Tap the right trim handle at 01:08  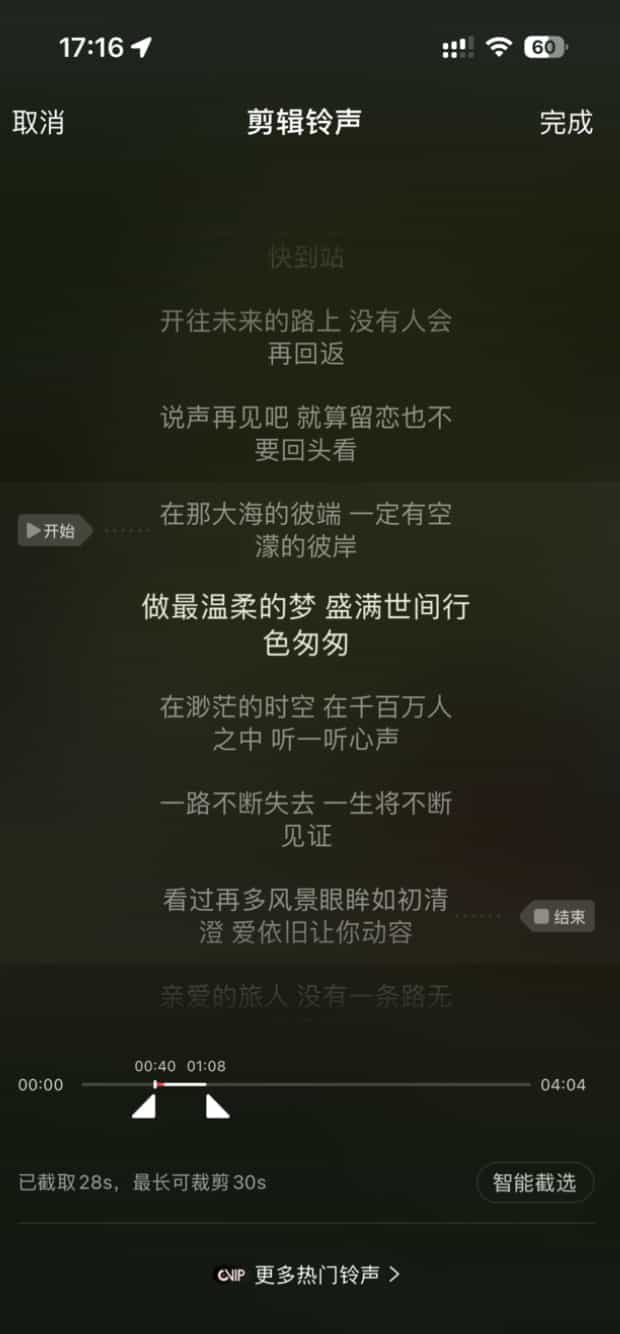click(216, 1105)
